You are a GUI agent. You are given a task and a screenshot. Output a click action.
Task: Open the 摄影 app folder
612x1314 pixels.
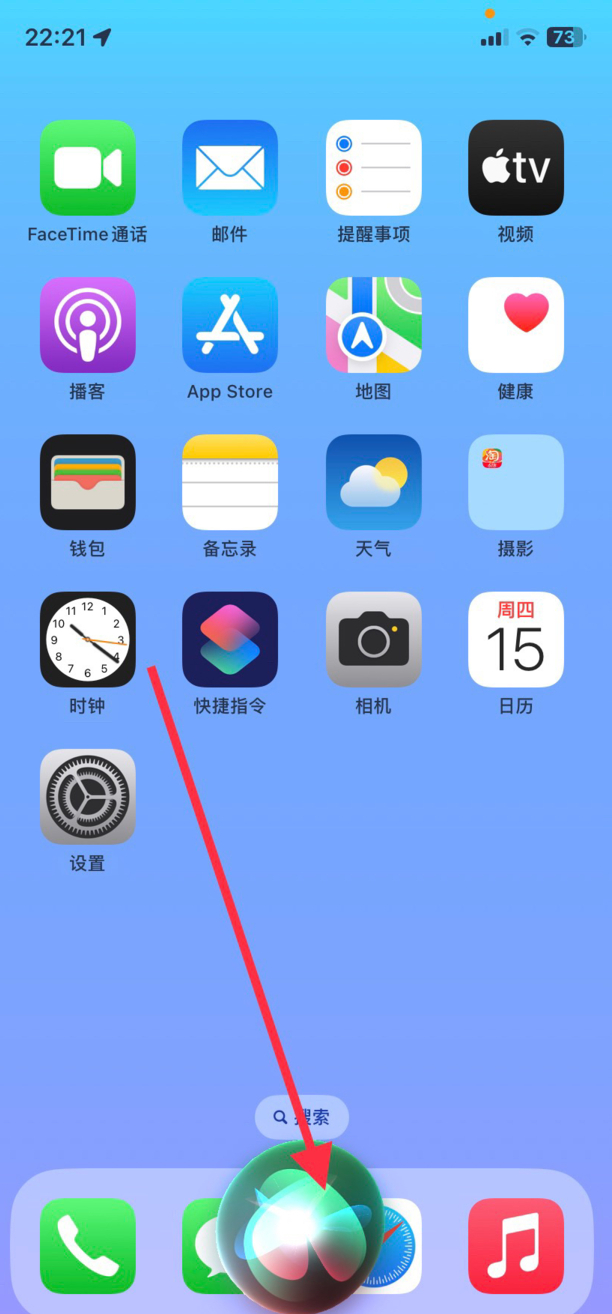tap(516, 482)
